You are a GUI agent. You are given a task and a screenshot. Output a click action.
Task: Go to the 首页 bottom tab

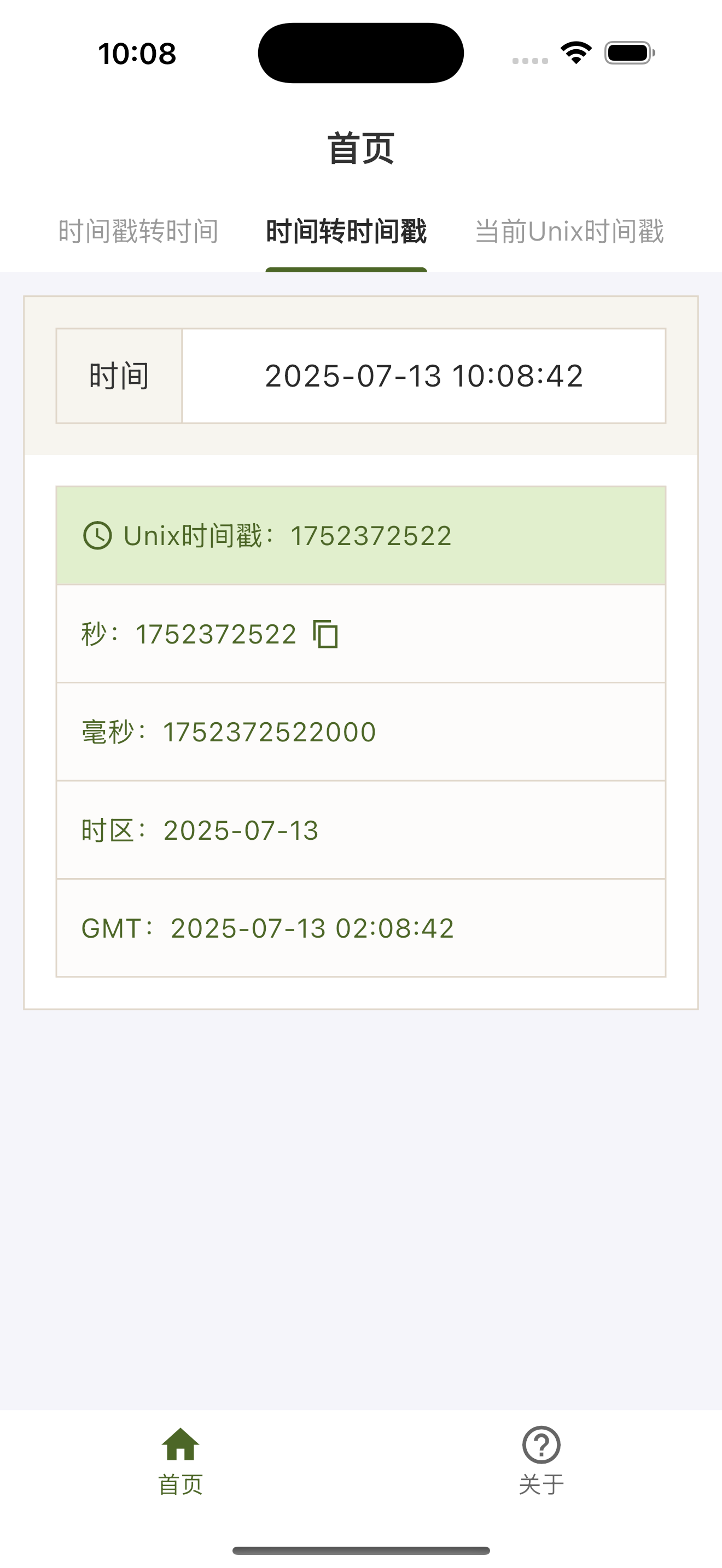(180, 1461)
